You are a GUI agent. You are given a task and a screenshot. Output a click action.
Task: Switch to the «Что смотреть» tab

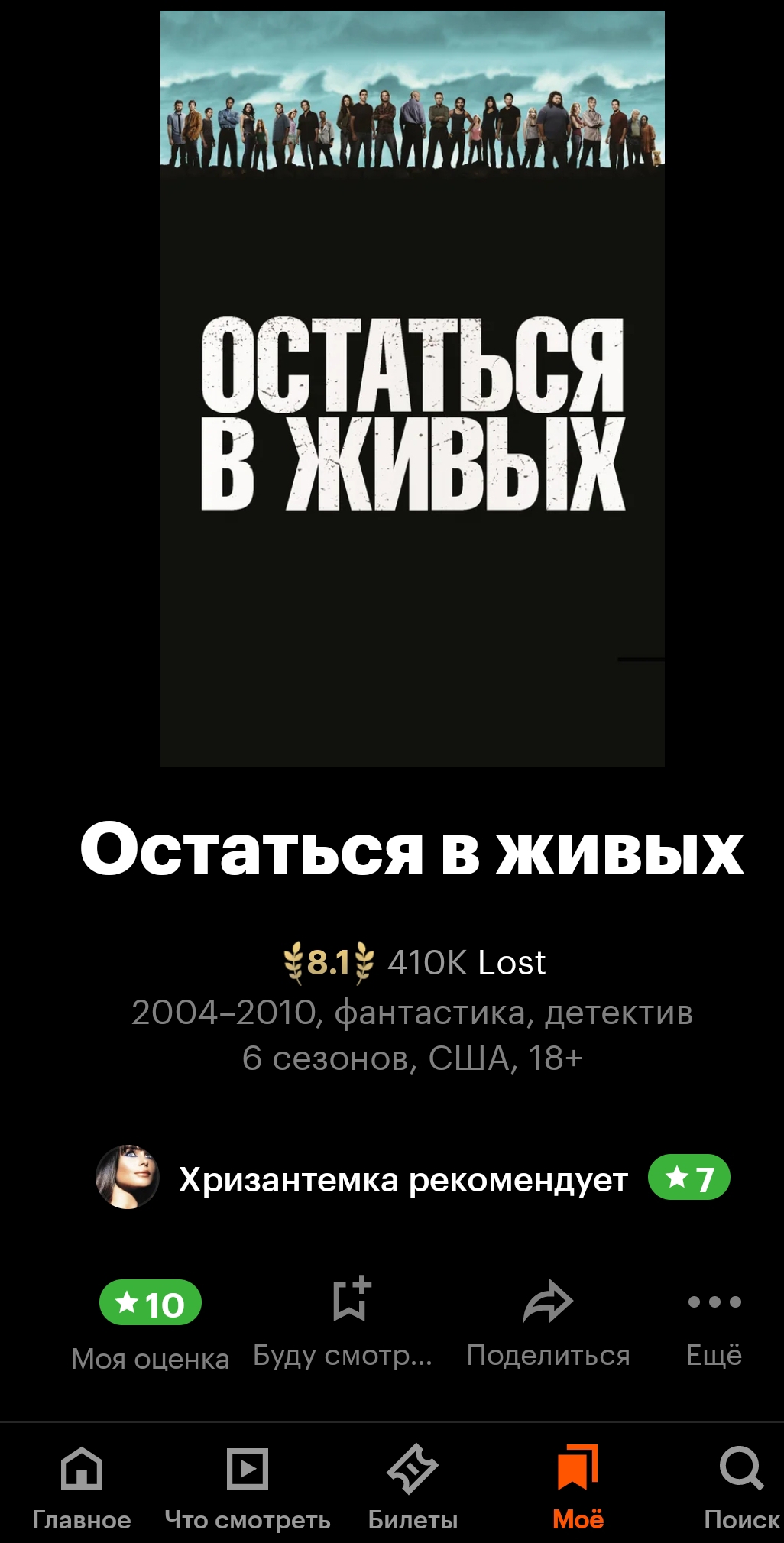[x=247, y=1487]
